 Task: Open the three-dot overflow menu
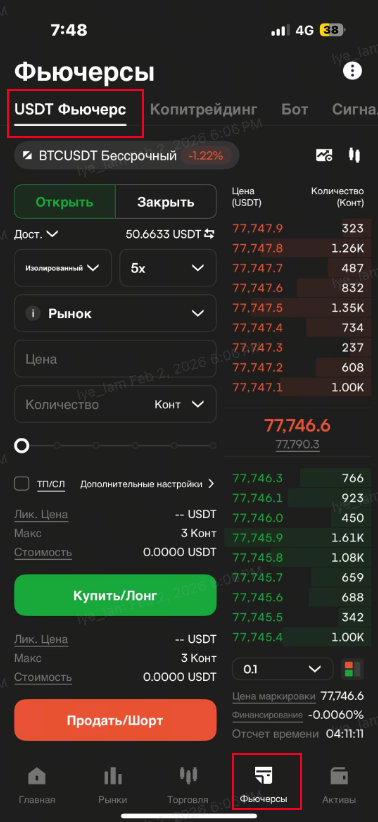pyautogui.click(x=353, y=71)
